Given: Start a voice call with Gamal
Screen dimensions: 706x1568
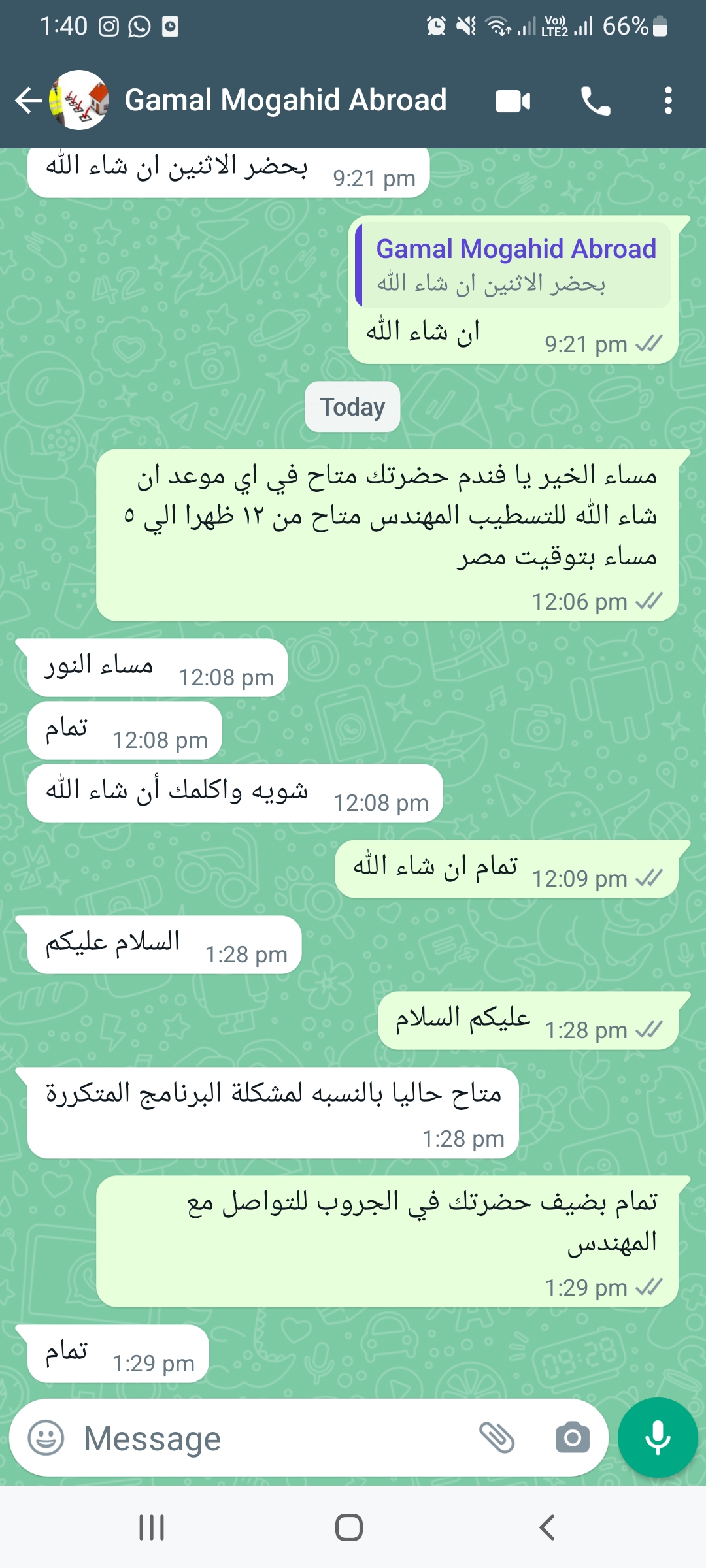Looking at the screenshot, I should click(596, 101).
